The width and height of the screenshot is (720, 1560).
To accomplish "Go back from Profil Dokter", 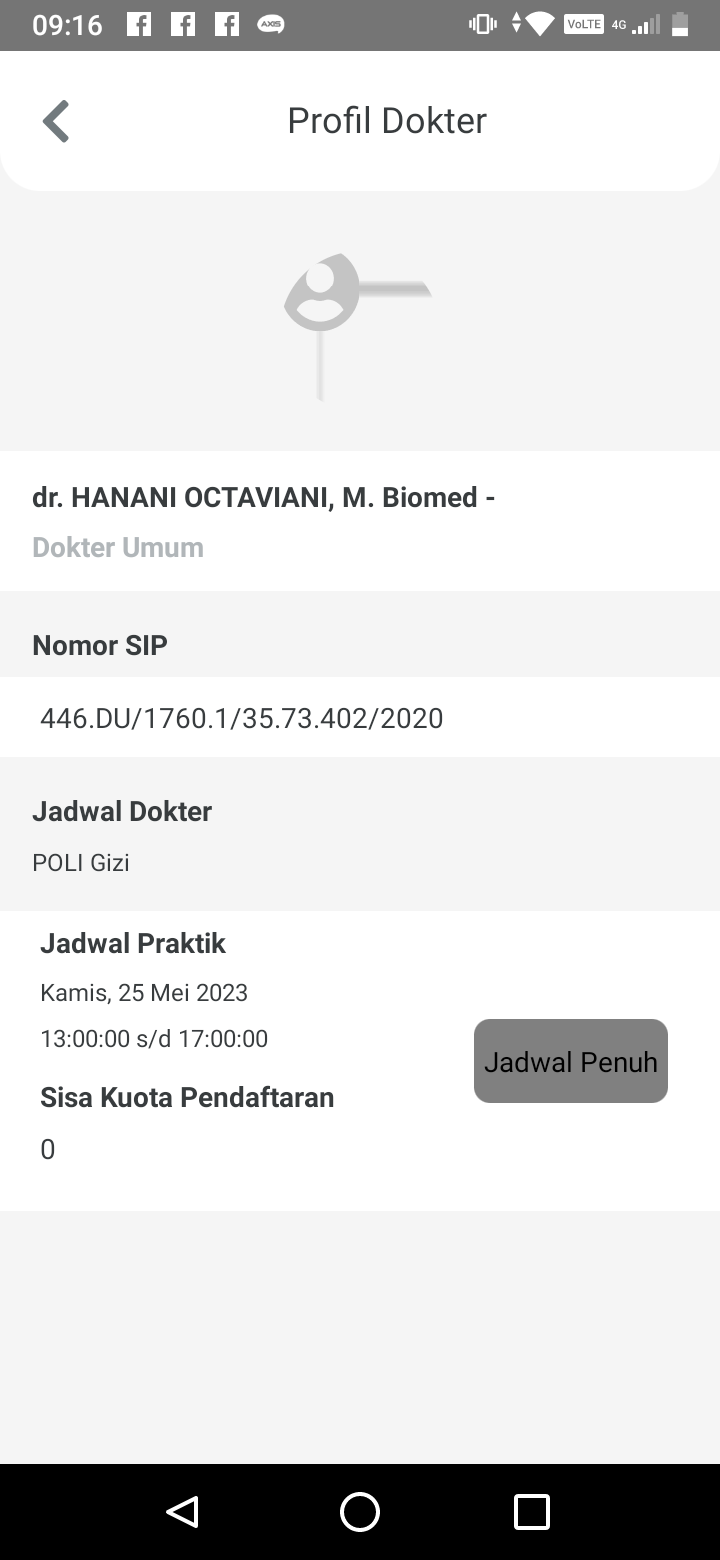I will pyautogui.click(x=56, y=121).
